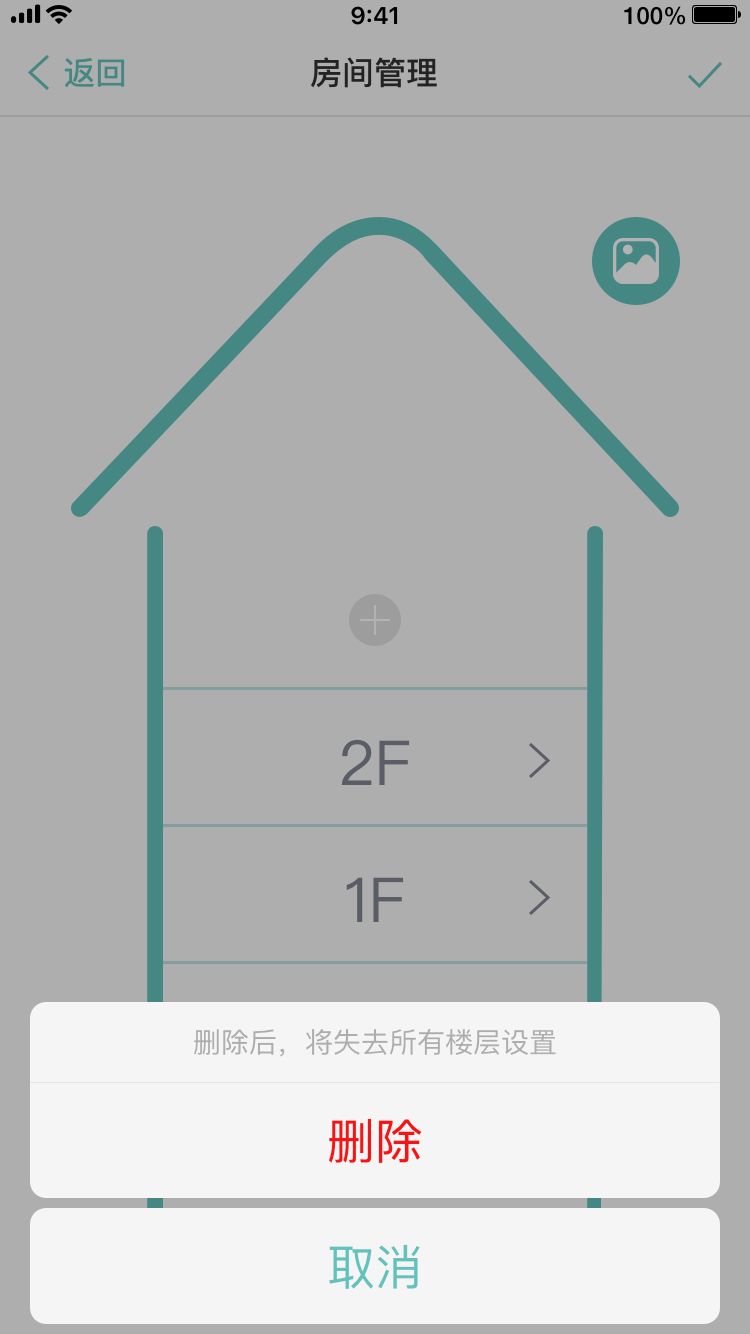This screenshot has height=1334, width=750.
Task: Tap the checkmark to save changes
Action: coord(704,74)
